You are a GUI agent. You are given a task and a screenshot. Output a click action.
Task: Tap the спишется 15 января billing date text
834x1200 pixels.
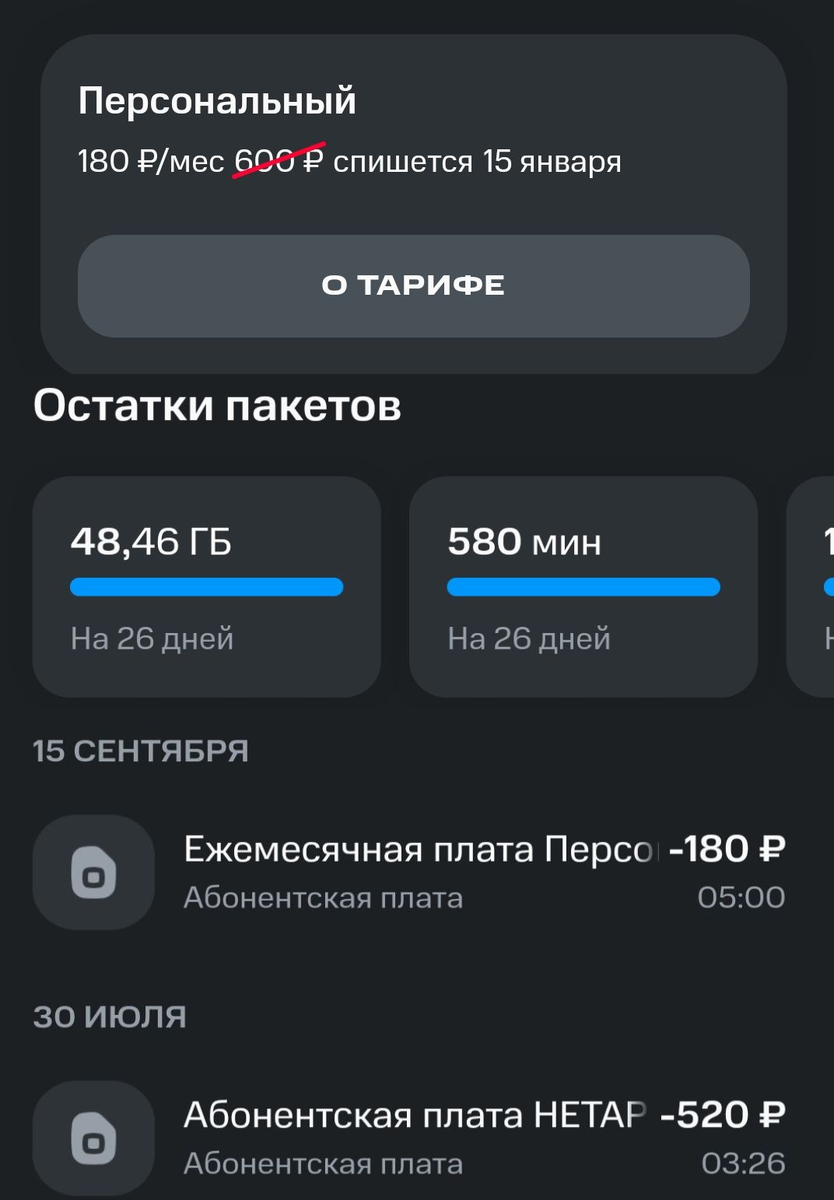[x=478, y=160]
